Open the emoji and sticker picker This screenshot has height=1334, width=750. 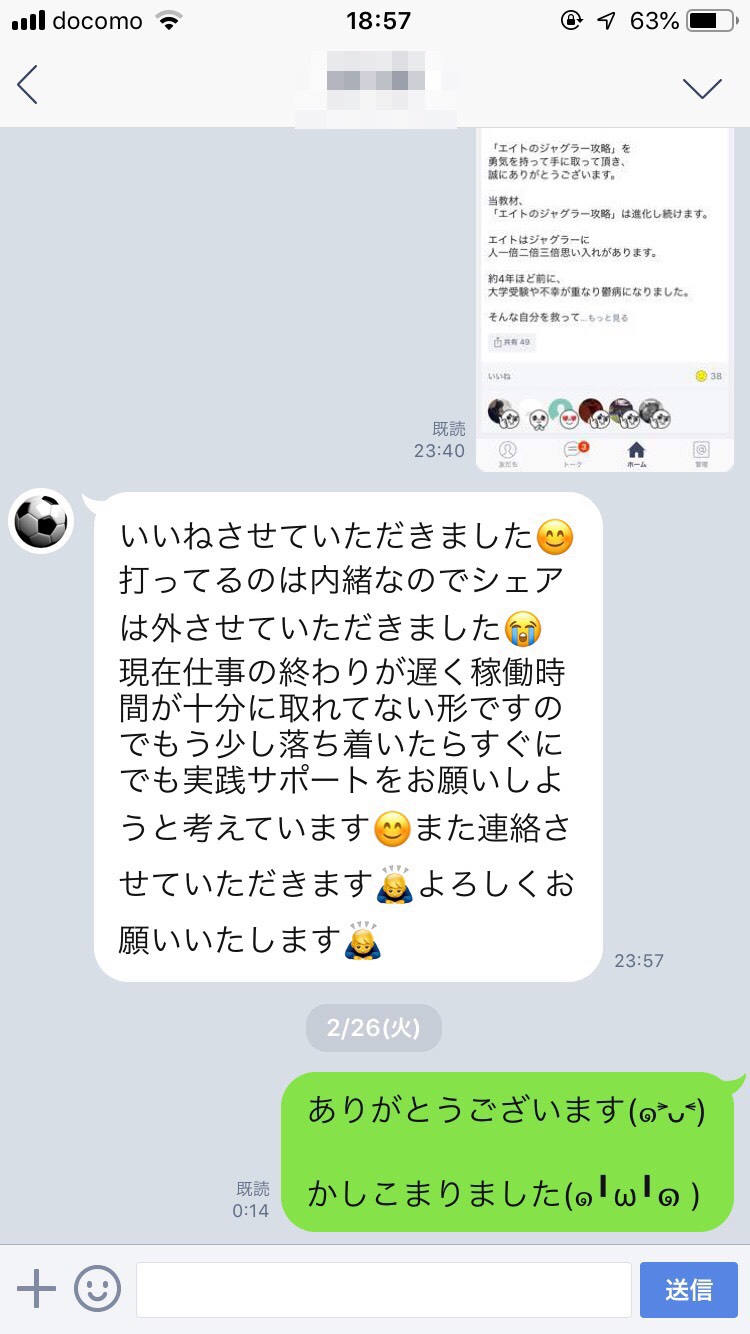(97, 1289)
